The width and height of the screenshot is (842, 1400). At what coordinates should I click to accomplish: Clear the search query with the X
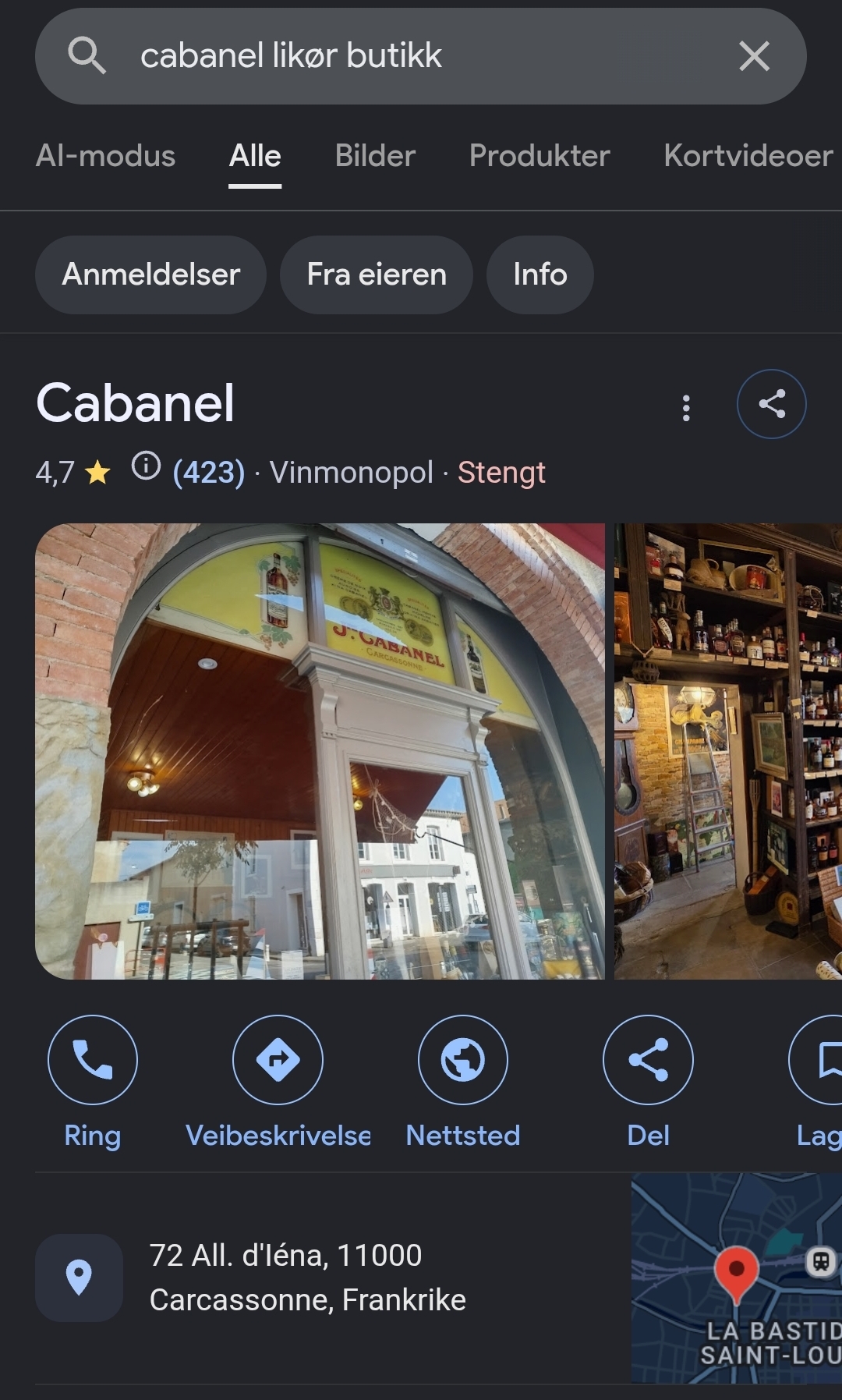click(754, 56)
